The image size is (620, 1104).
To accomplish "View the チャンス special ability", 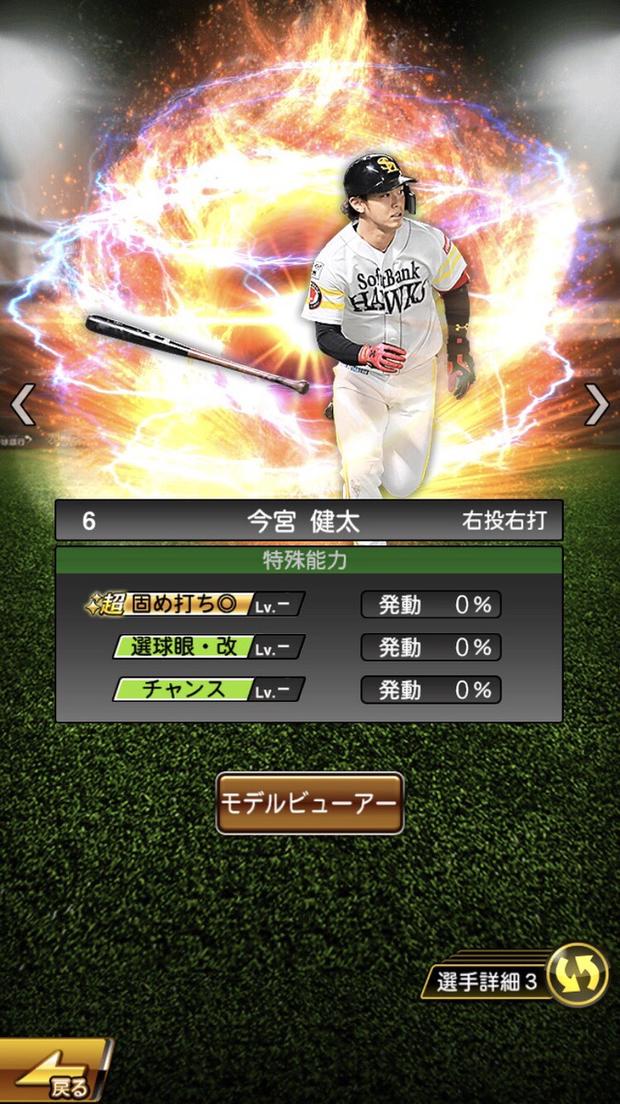I will pos(208,690).
